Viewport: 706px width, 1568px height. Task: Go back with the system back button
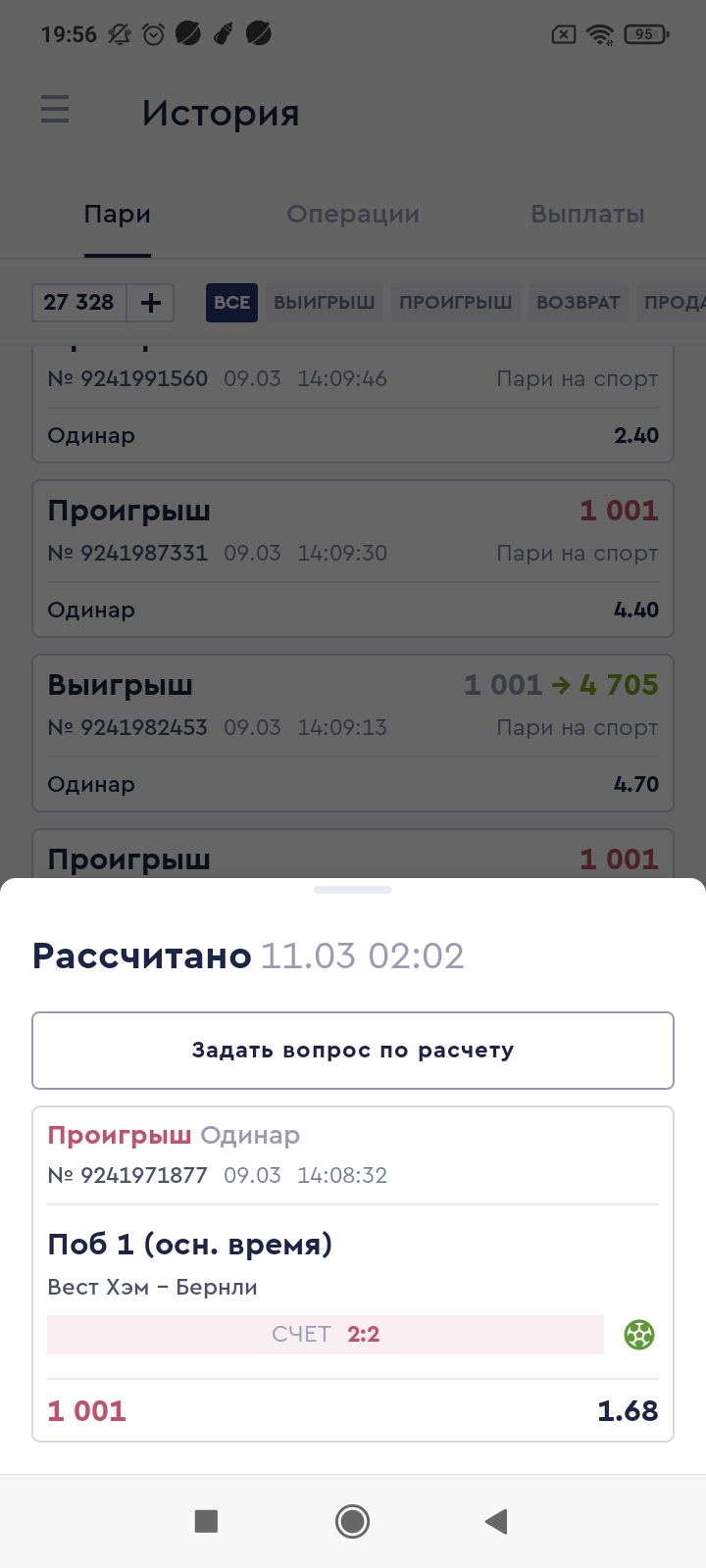point(496,1521)
